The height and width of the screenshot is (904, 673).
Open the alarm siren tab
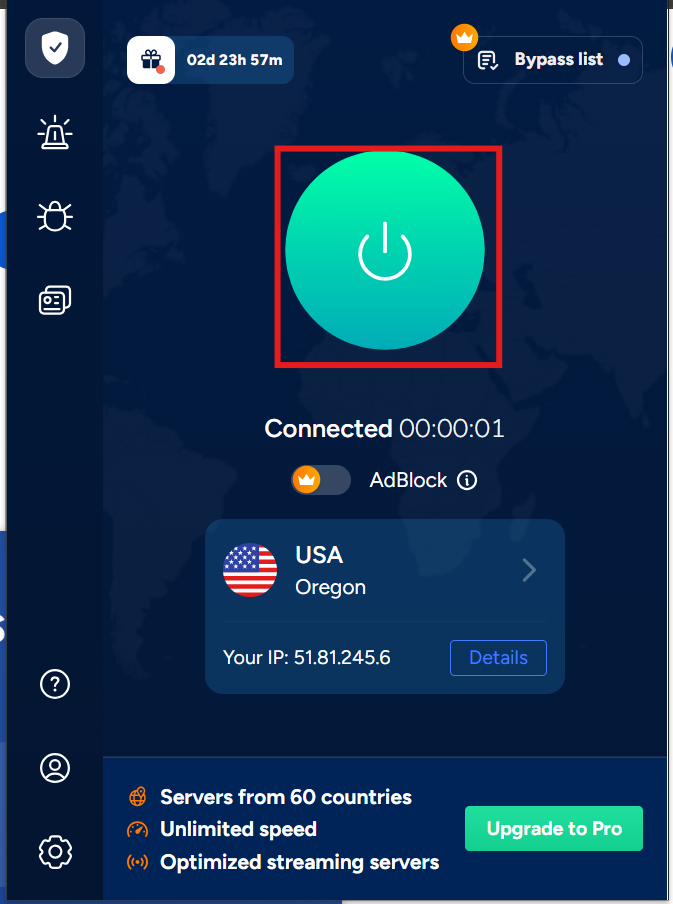pos(55,133)
